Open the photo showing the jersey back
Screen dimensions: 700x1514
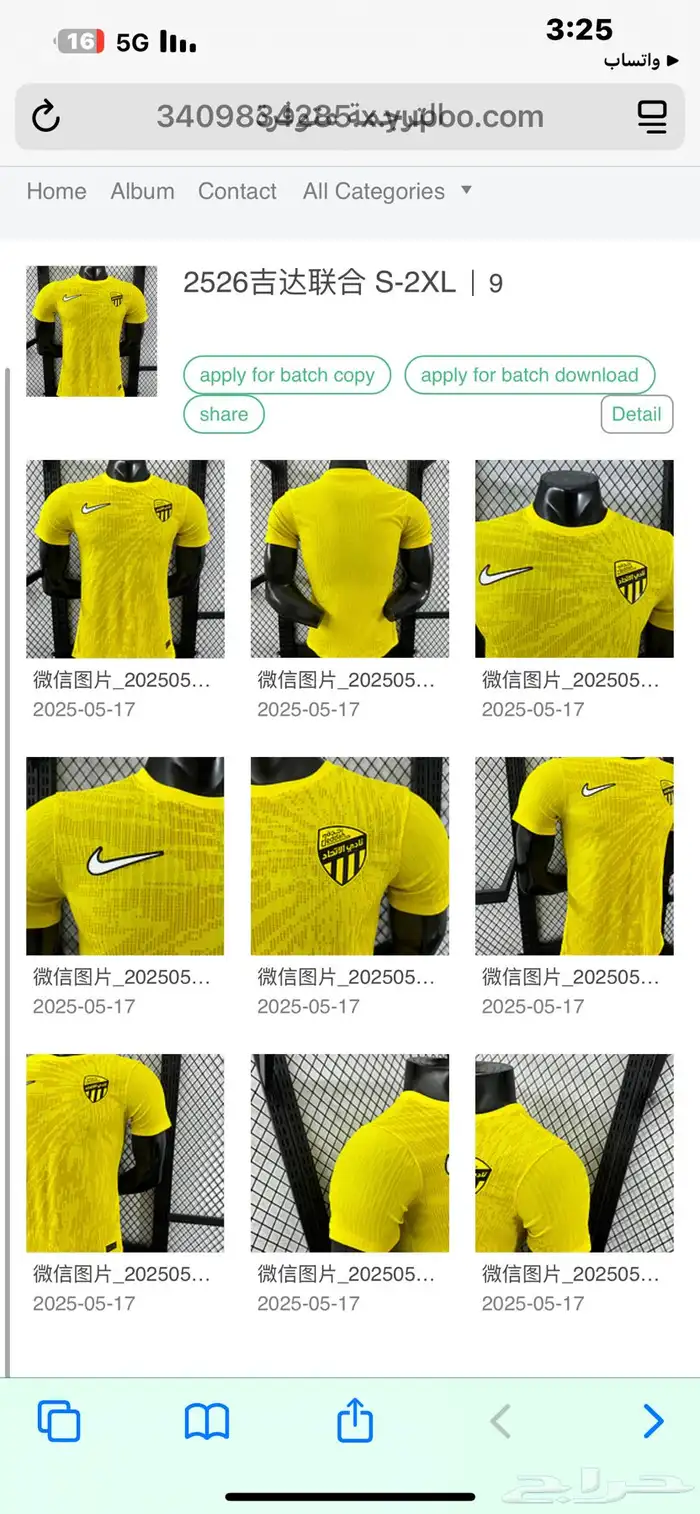[x=349, y=558]
